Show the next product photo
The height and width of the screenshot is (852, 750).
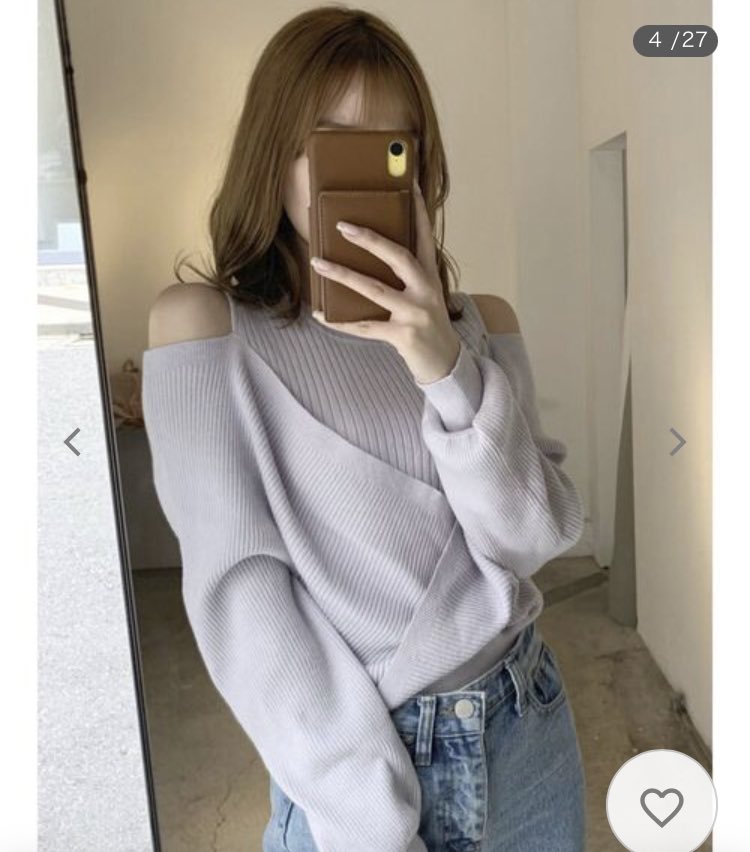pos(677,442)
